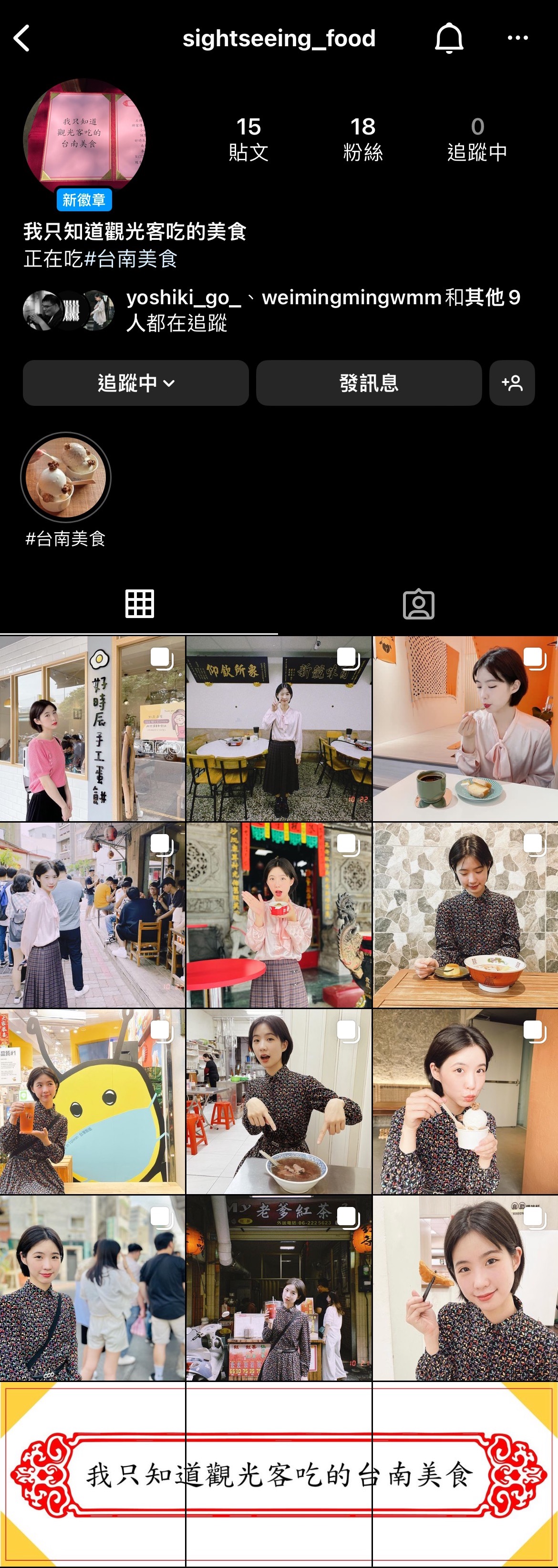The height and width of the screenshot is (1568, 558).
Task: Open the 追蹤中 following count list
Action: click(x=477, y=139)
